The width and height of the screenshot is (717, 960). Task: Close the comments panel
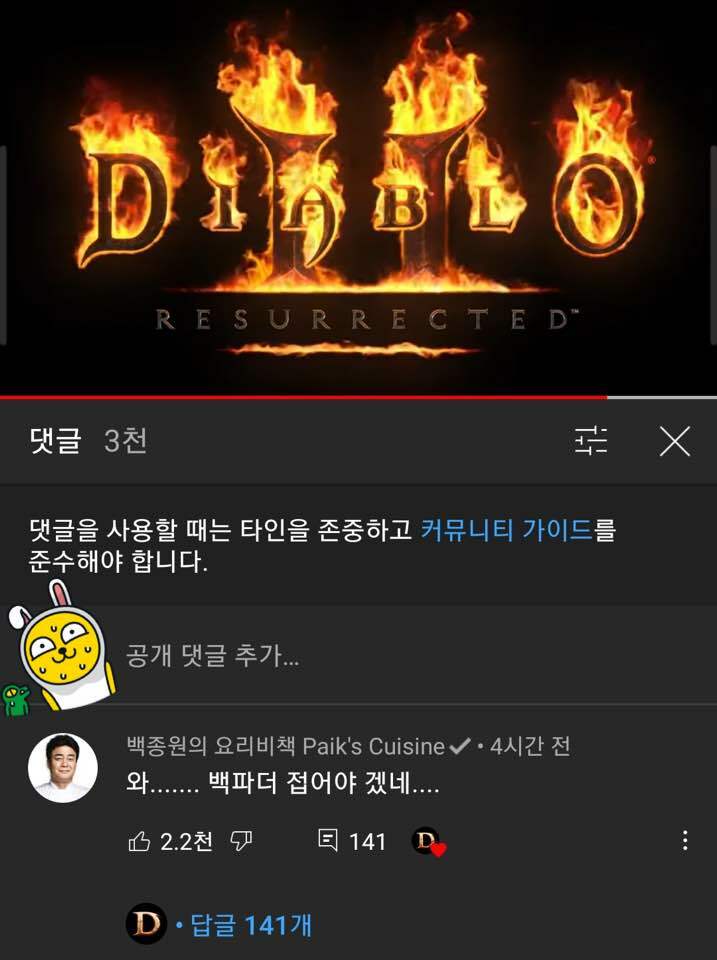tap(675, 441)
